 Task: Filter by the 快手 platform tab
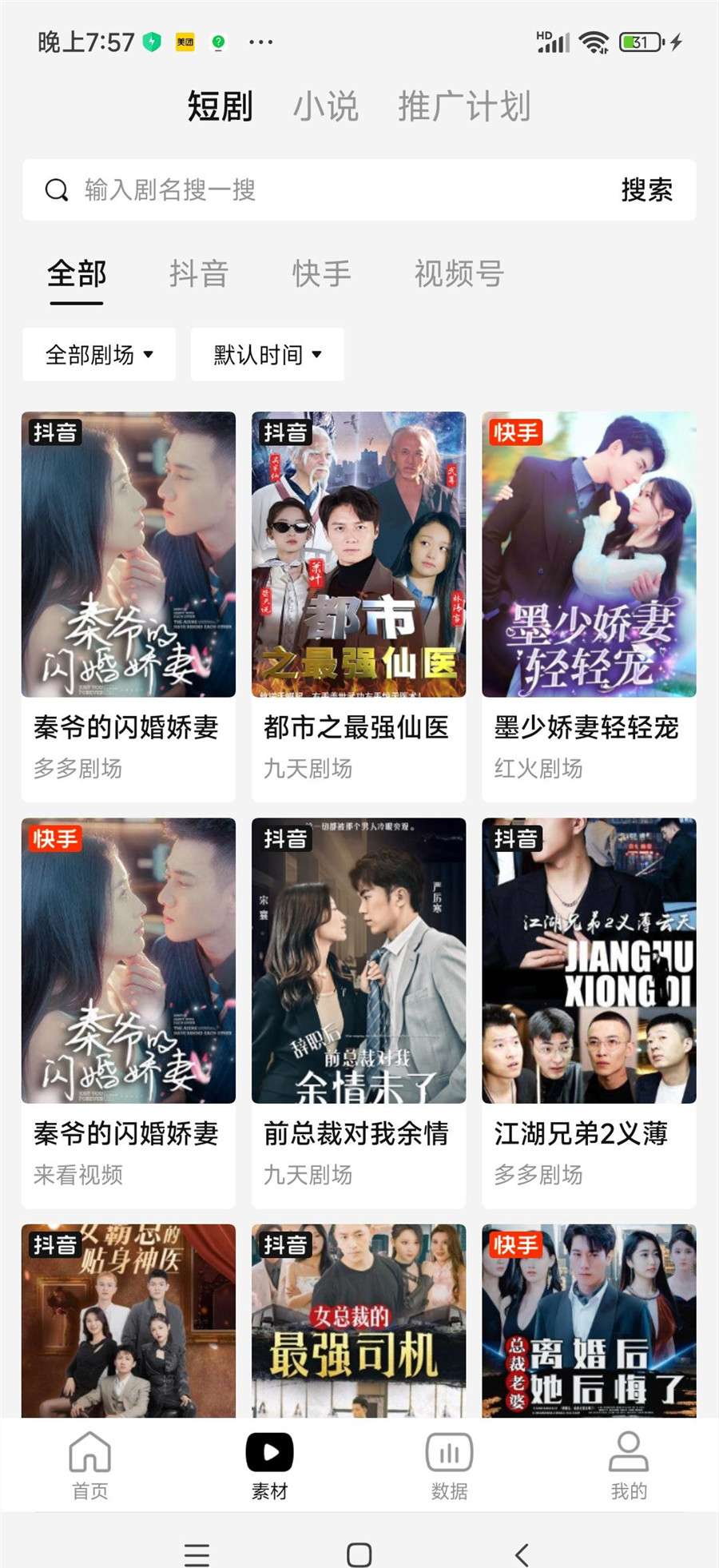321,274
